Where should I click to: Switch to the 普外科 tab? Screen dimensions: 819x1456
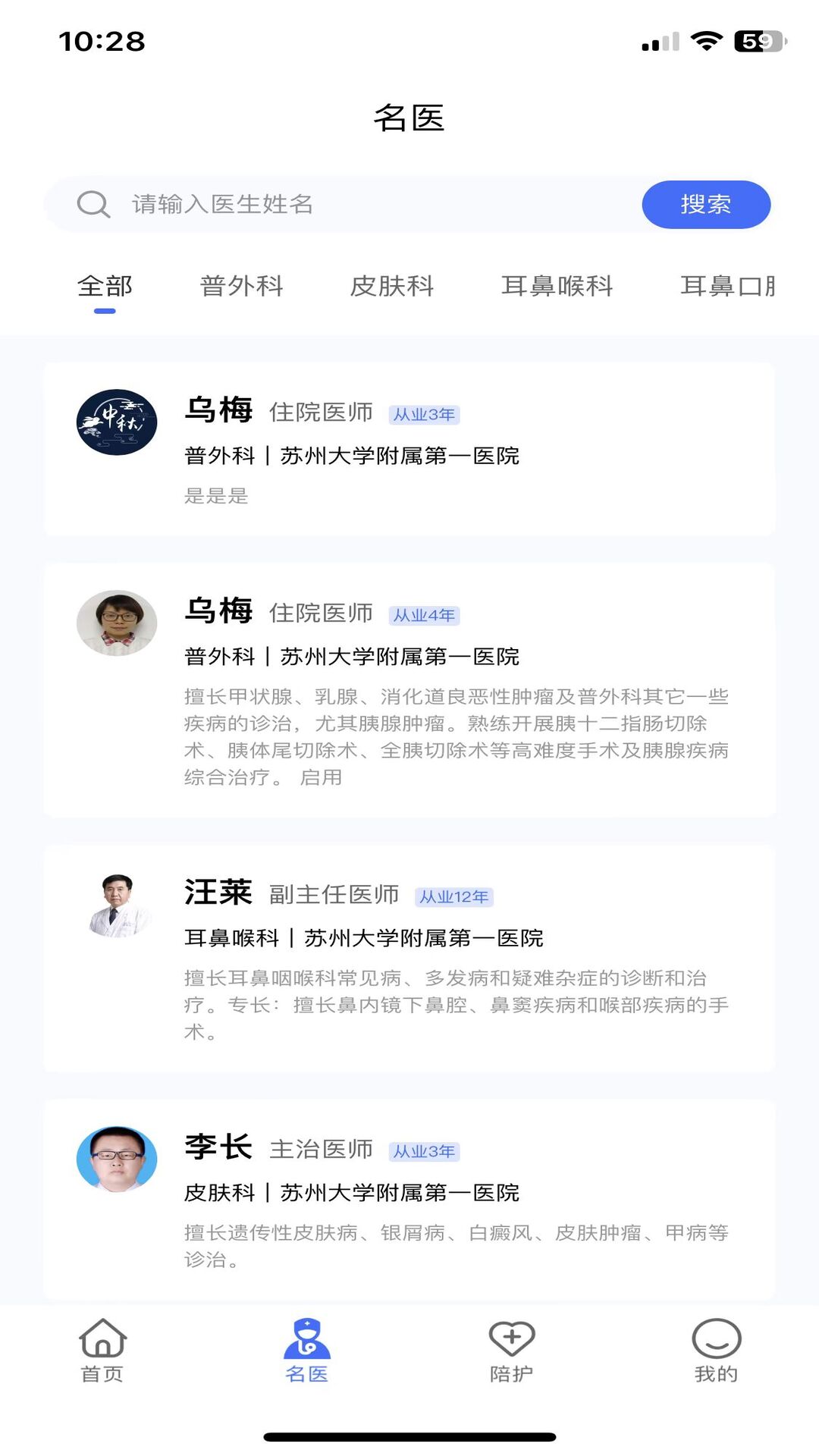241,287
